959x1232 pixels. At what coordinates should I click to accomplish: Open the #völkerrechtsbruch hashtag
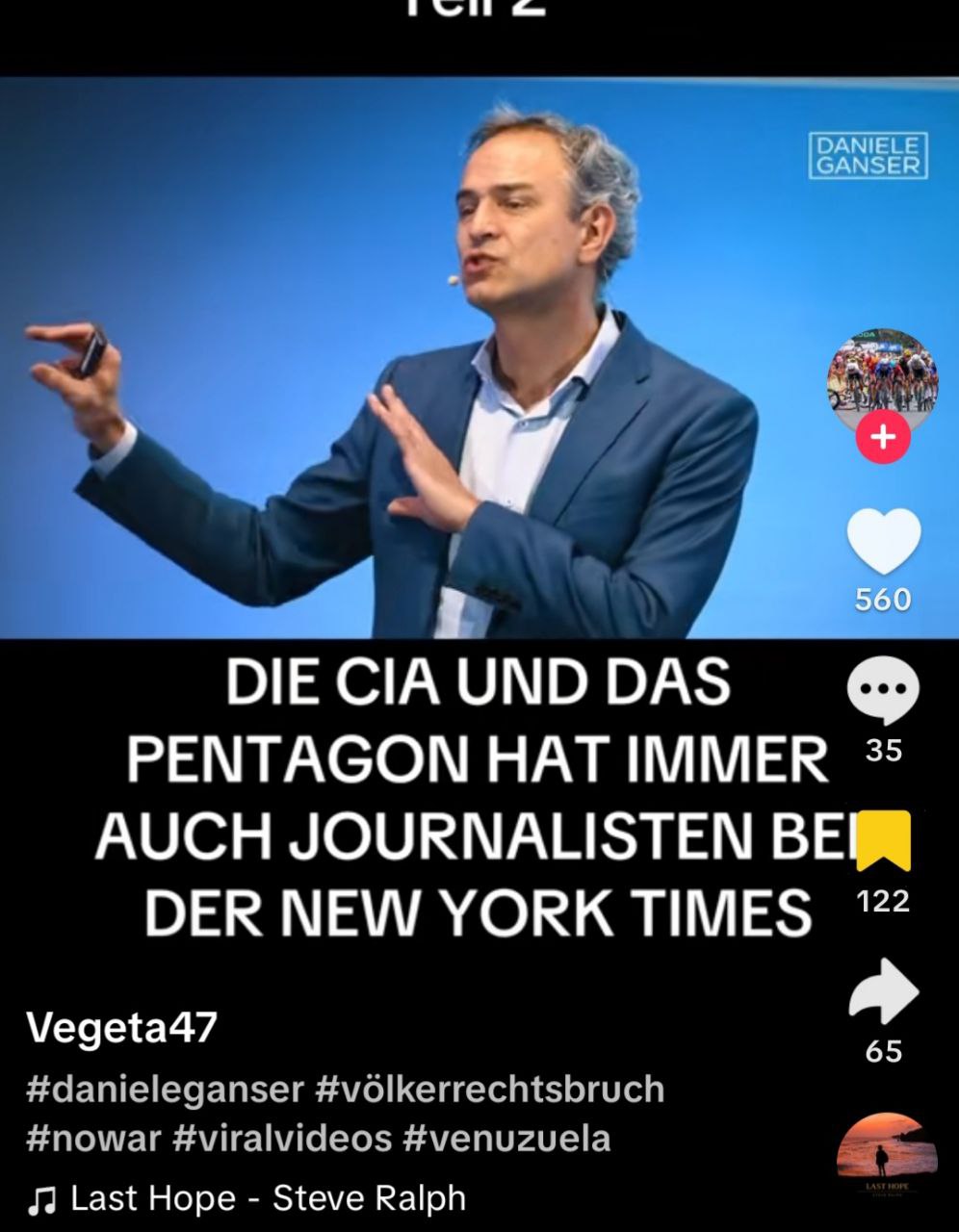point(489,1090)
